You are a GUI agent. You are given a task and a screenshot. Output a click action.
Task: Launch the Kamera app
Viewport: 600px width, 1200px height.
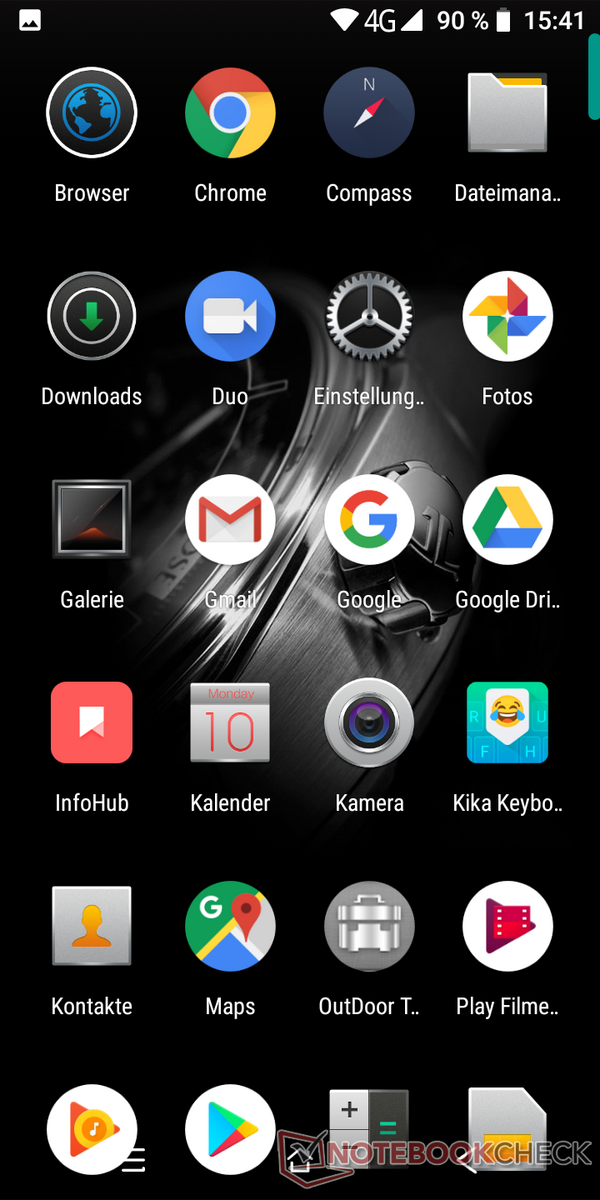(369, 722)
